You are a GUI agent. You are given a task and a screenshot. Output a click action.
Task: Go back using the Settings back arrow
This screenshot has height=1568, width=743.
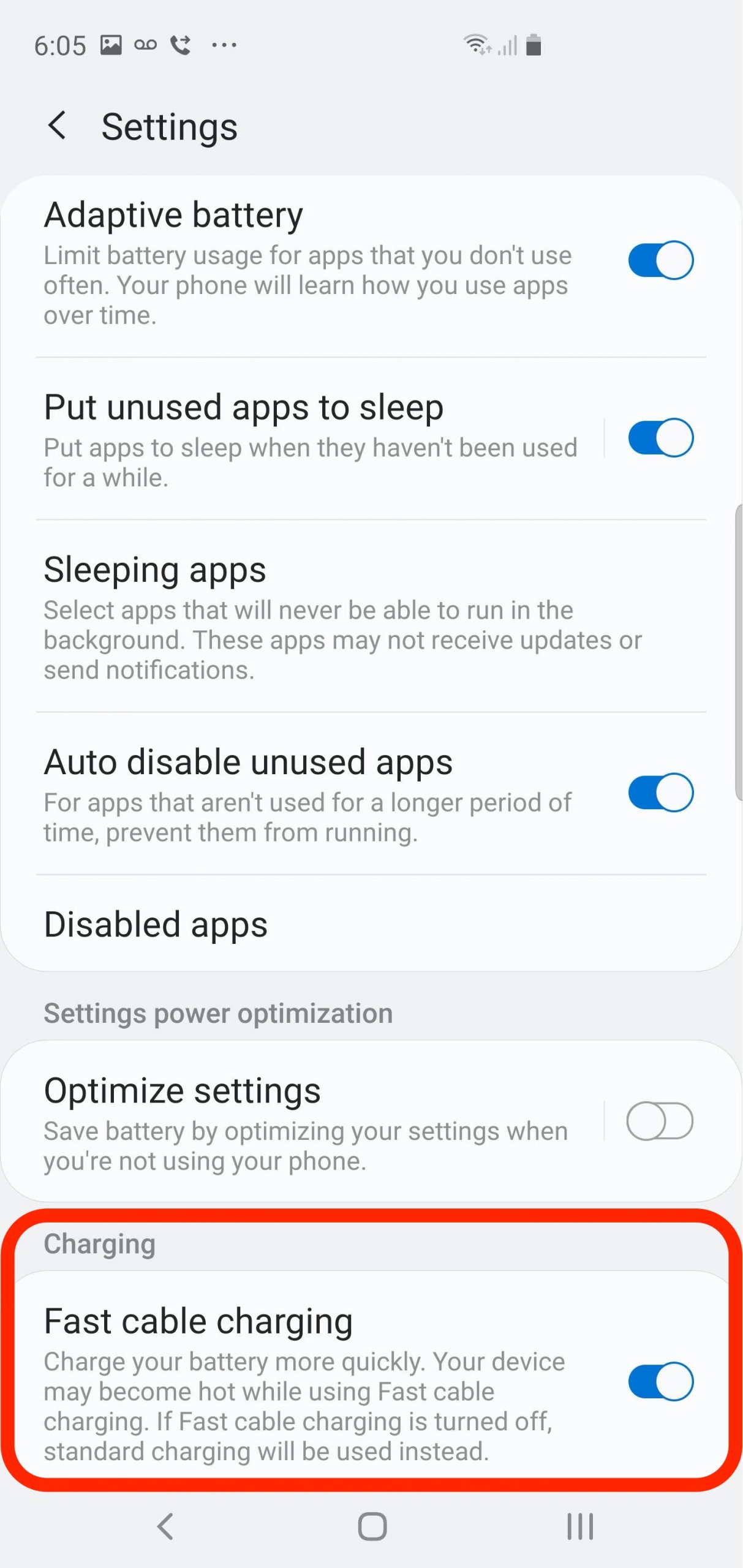[58, 126]
